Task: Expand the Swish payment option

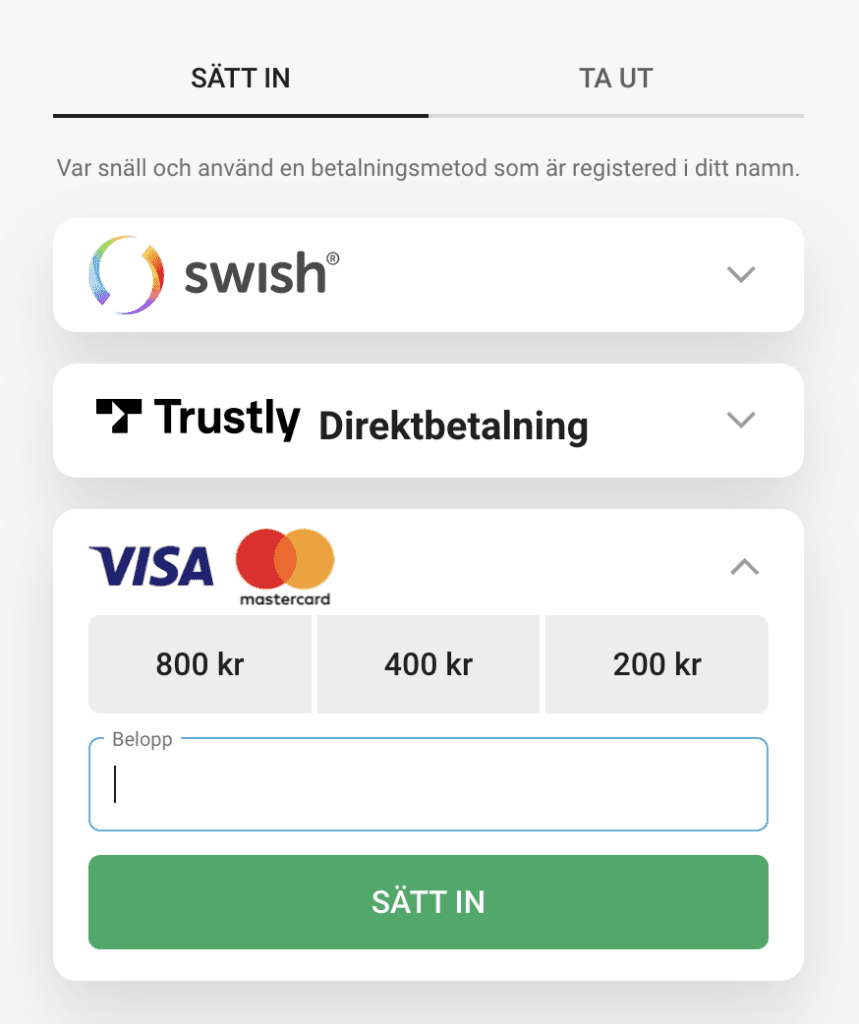Action: [x=740, y=273]
